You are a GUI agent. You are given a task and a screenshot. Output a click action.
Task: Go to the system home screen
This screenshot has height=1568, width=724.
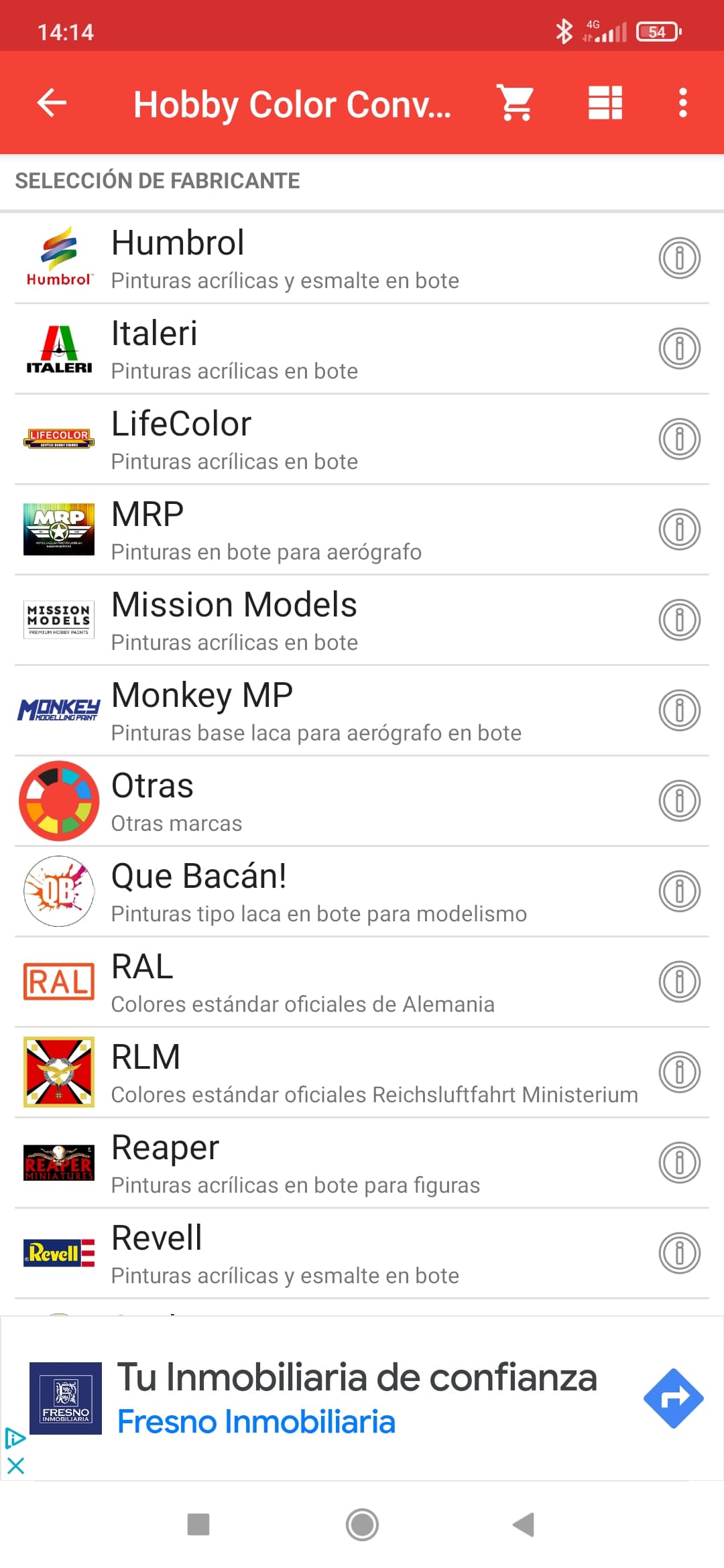(x=362, y=1525)
